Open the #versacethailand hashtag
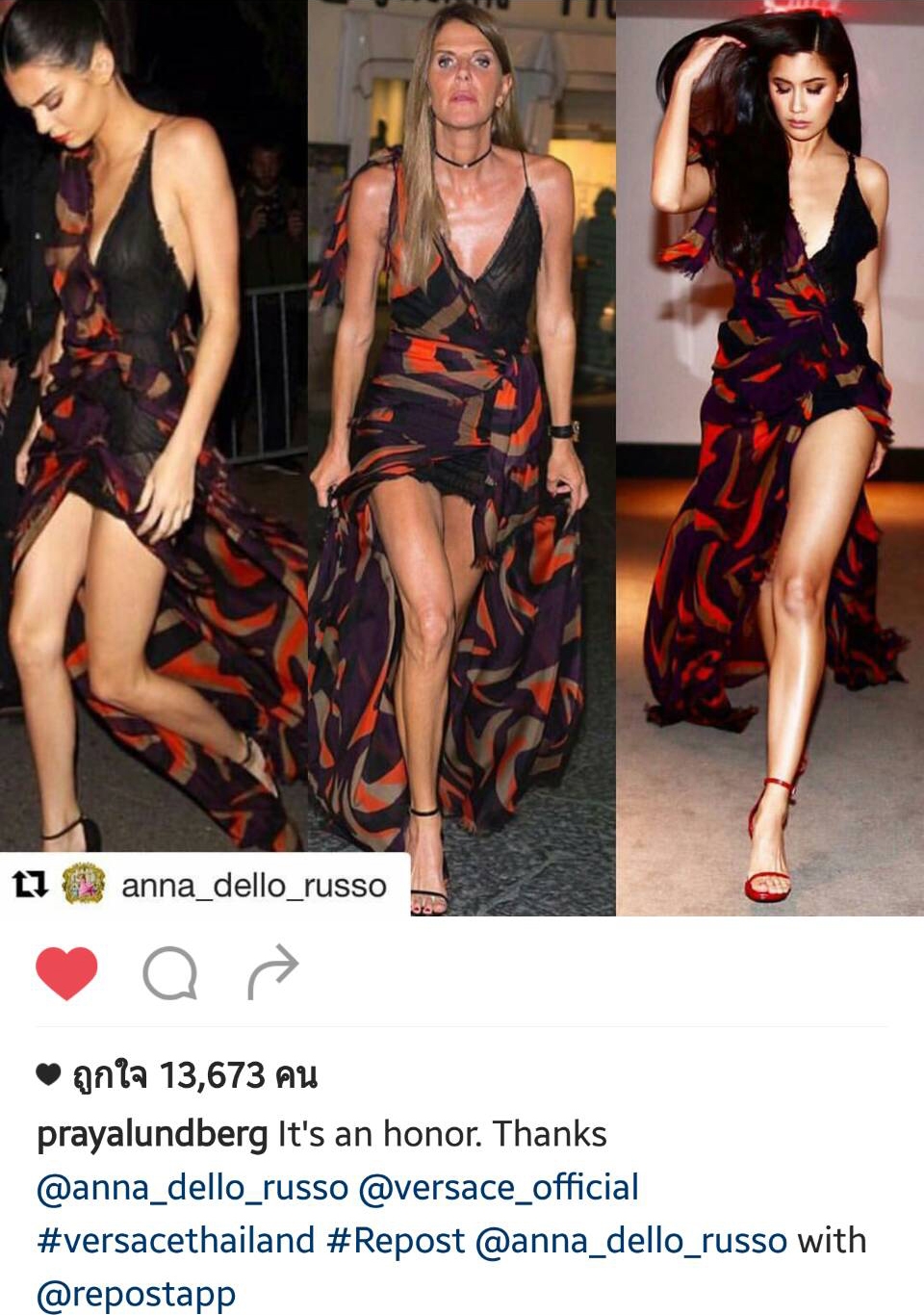 coord(175,1241)
